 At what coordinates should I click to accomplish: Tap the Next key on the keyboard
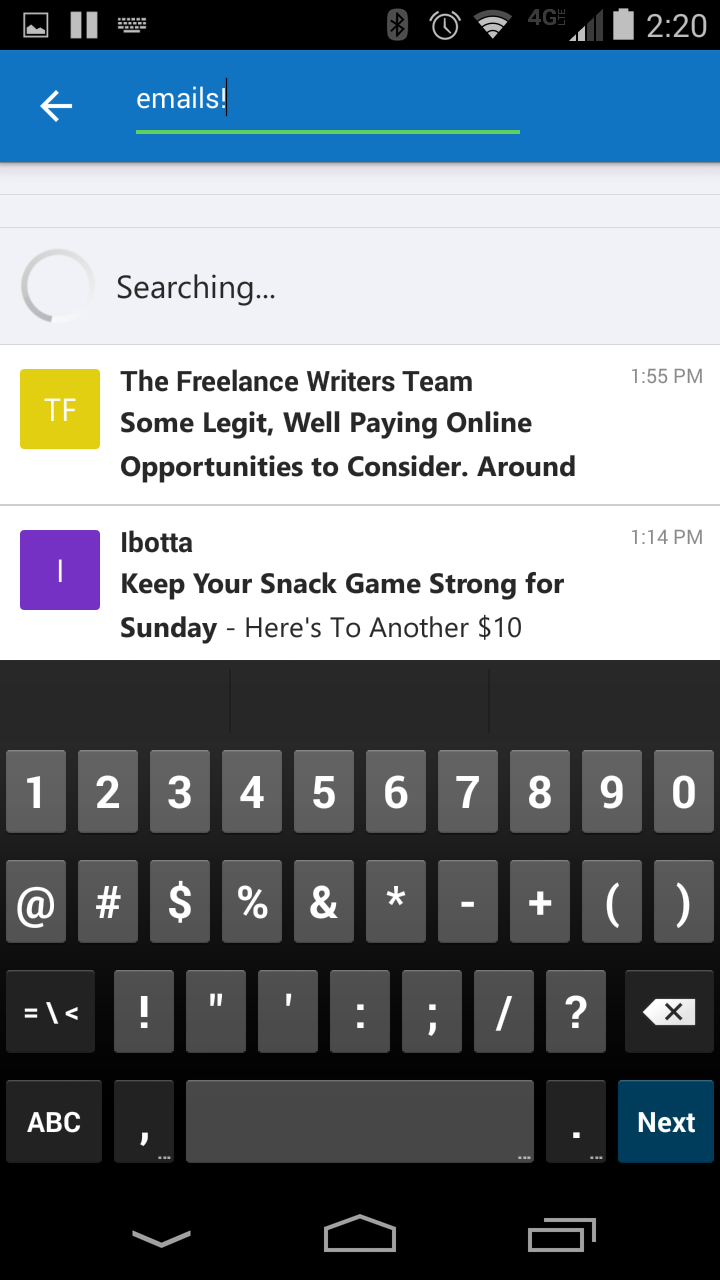(x=666, y=1122)
